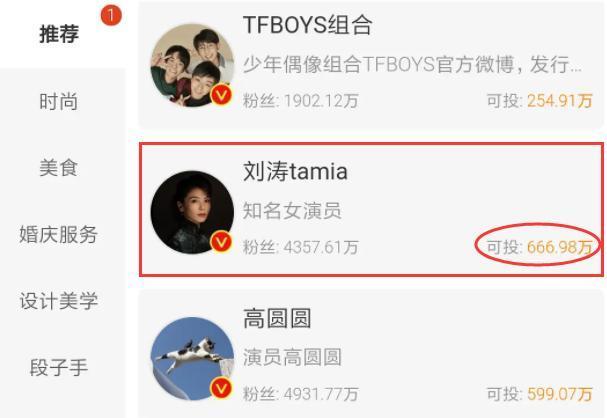Select the 时尚 category
Image resolution: width=607 pixels, height=418 pixels.
[x=58, y=101]
